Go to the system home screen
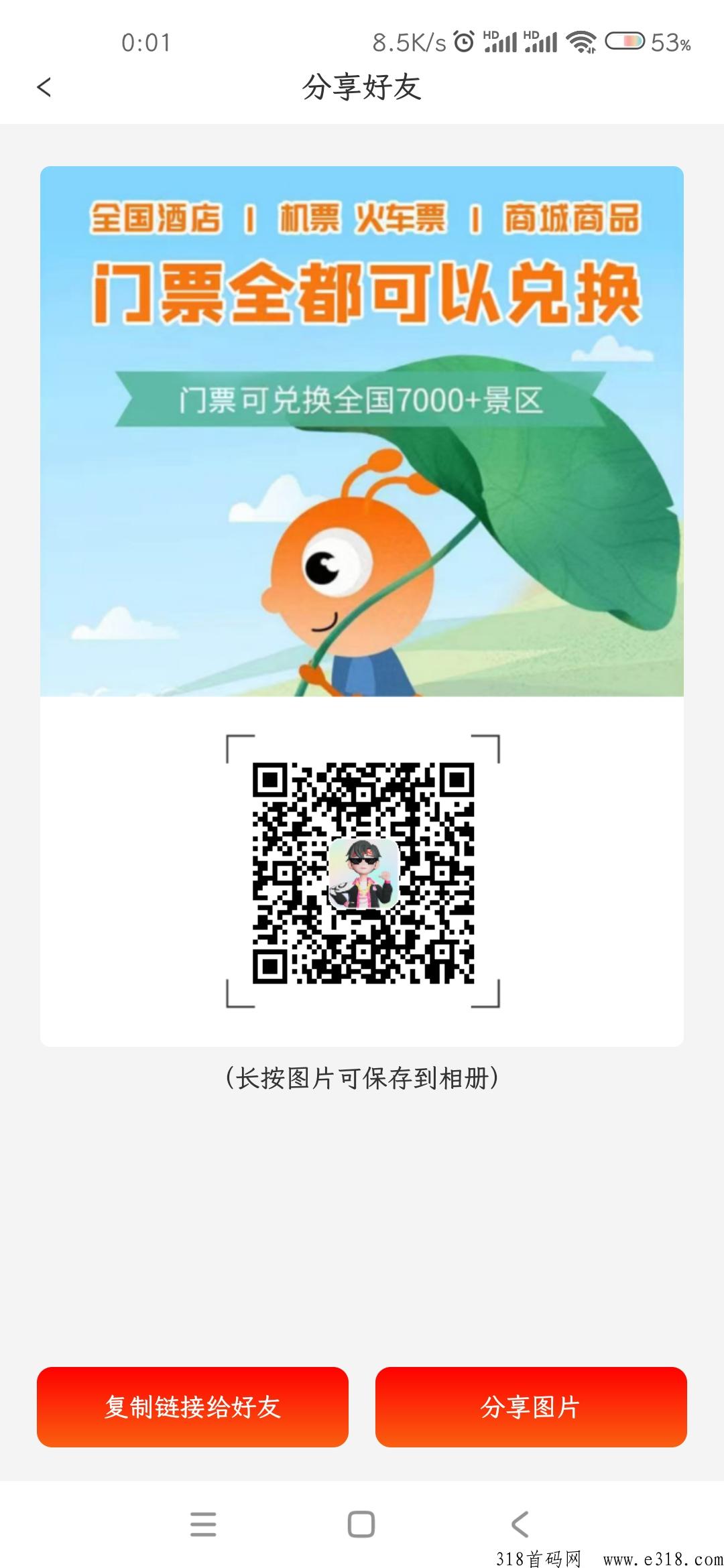Viewport: 724px width, 1568px height. (x=361, y=1524)
